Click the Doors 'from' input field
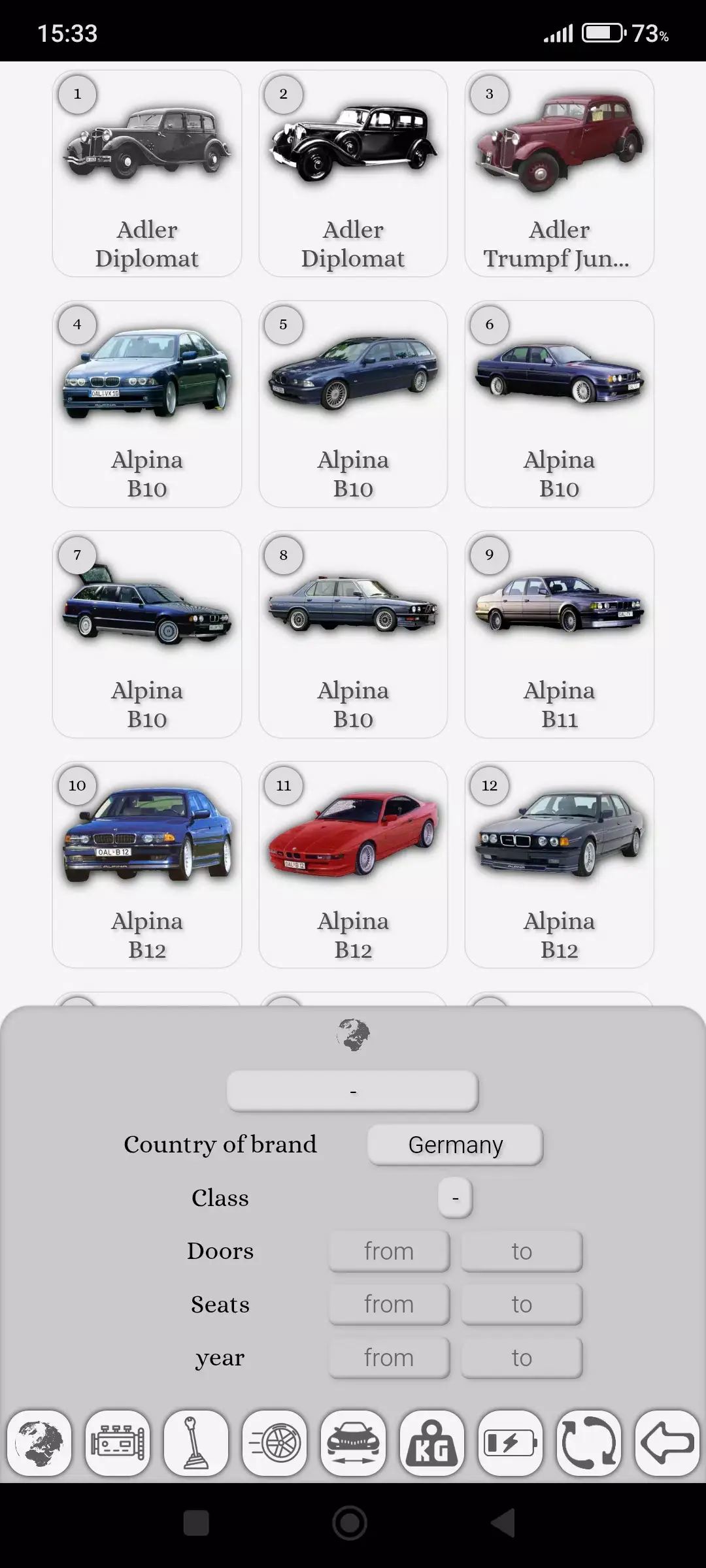The image size is (706, 1568). tap(389, 1250)
